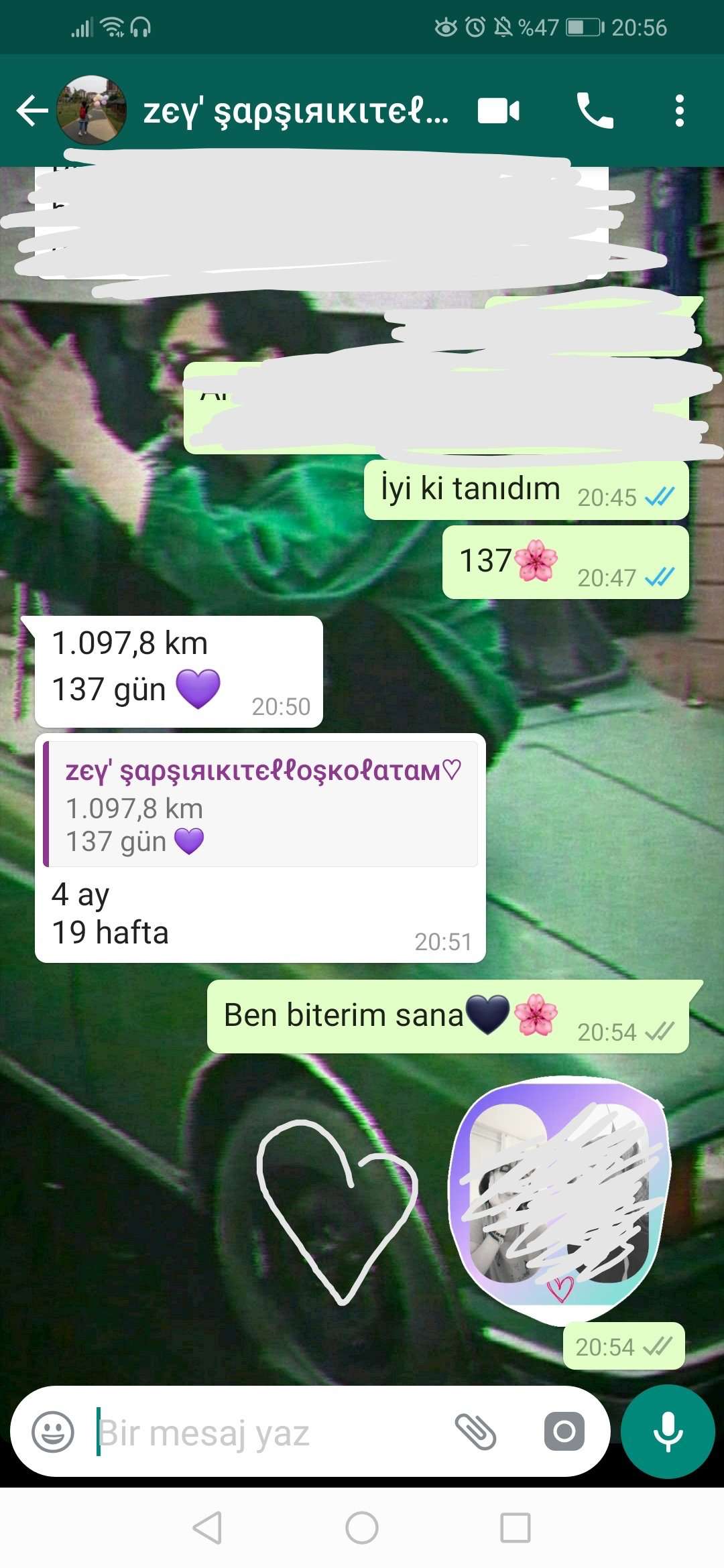Jump to quoted '1.097,8 km' message

point(261,804)
